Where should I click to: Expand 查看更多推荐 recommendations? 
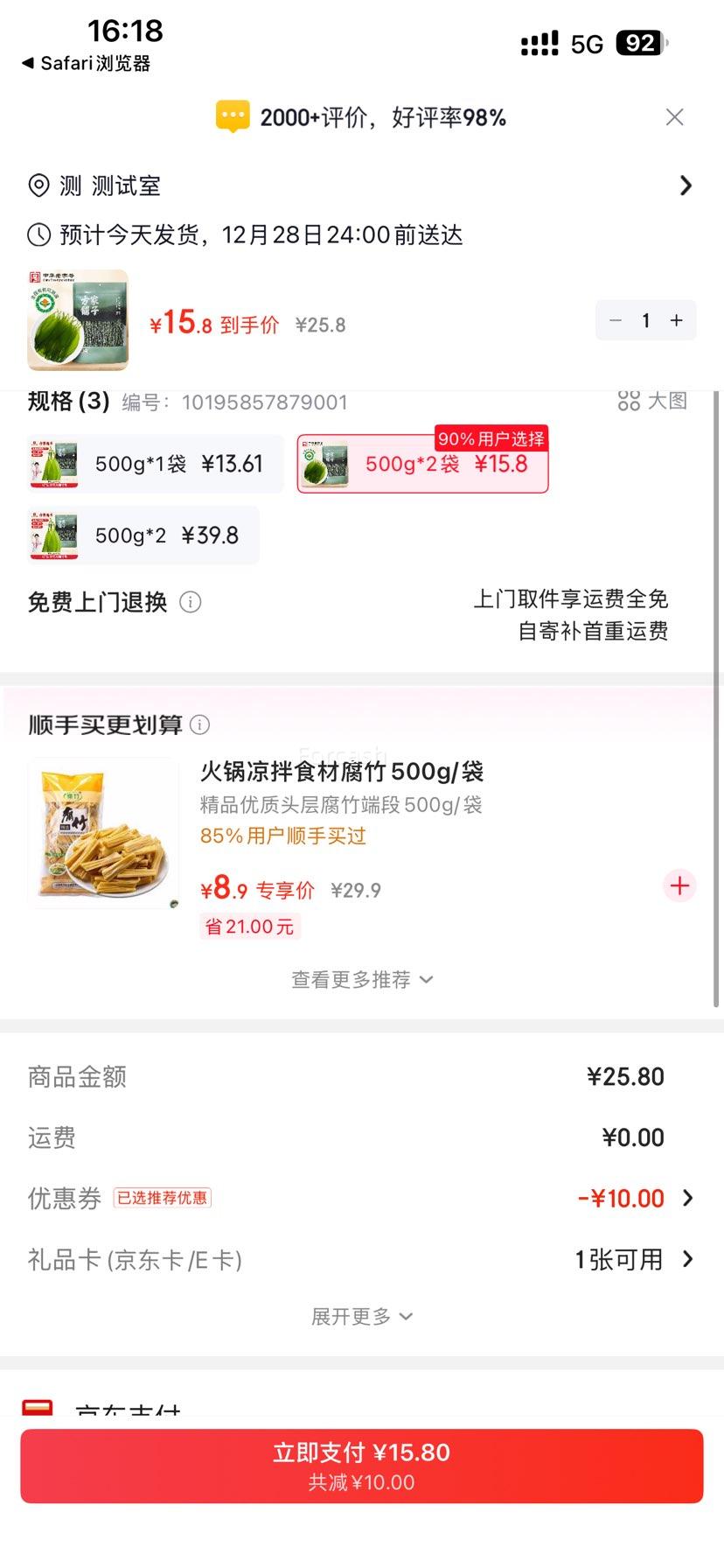click(x=362, y=979)
